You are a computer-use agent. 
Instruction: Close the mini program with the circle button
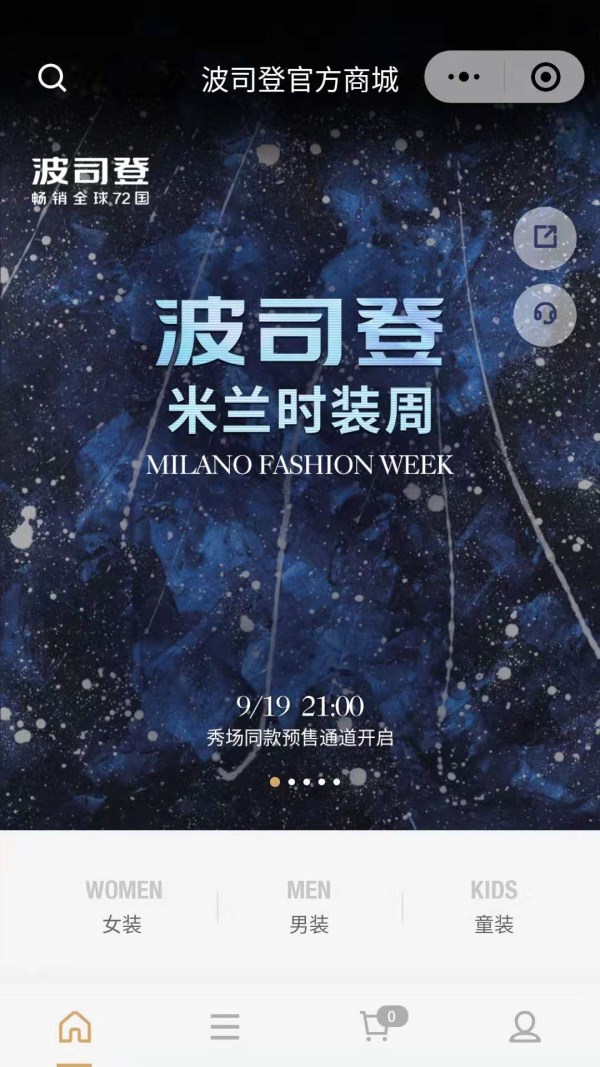(545, 77)
